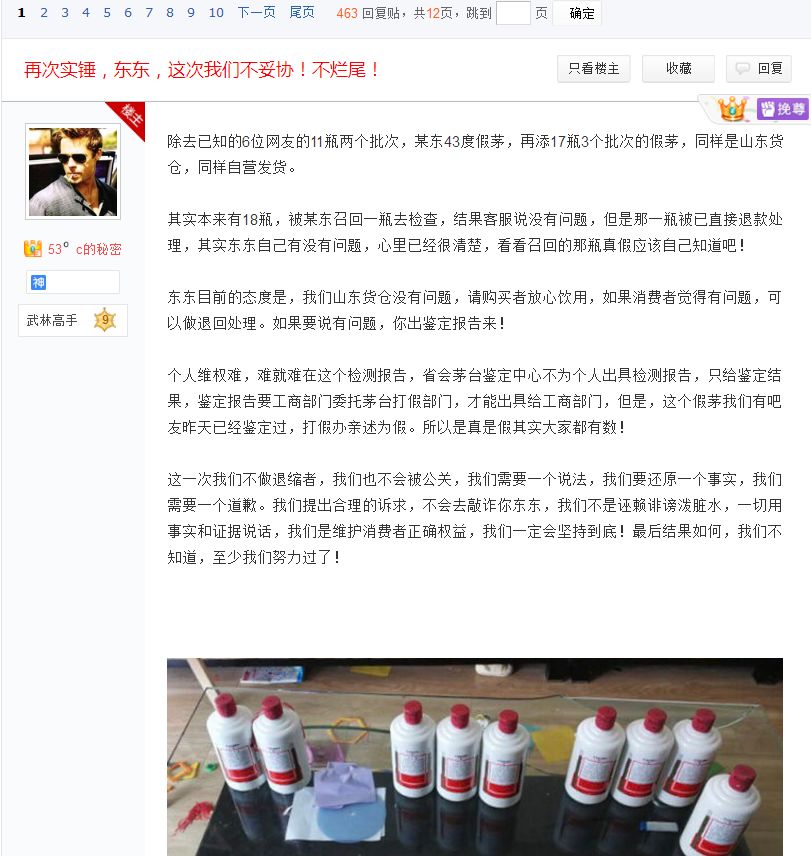Open the poster's avatar profile
811x856 pixels.
[72, 171]
